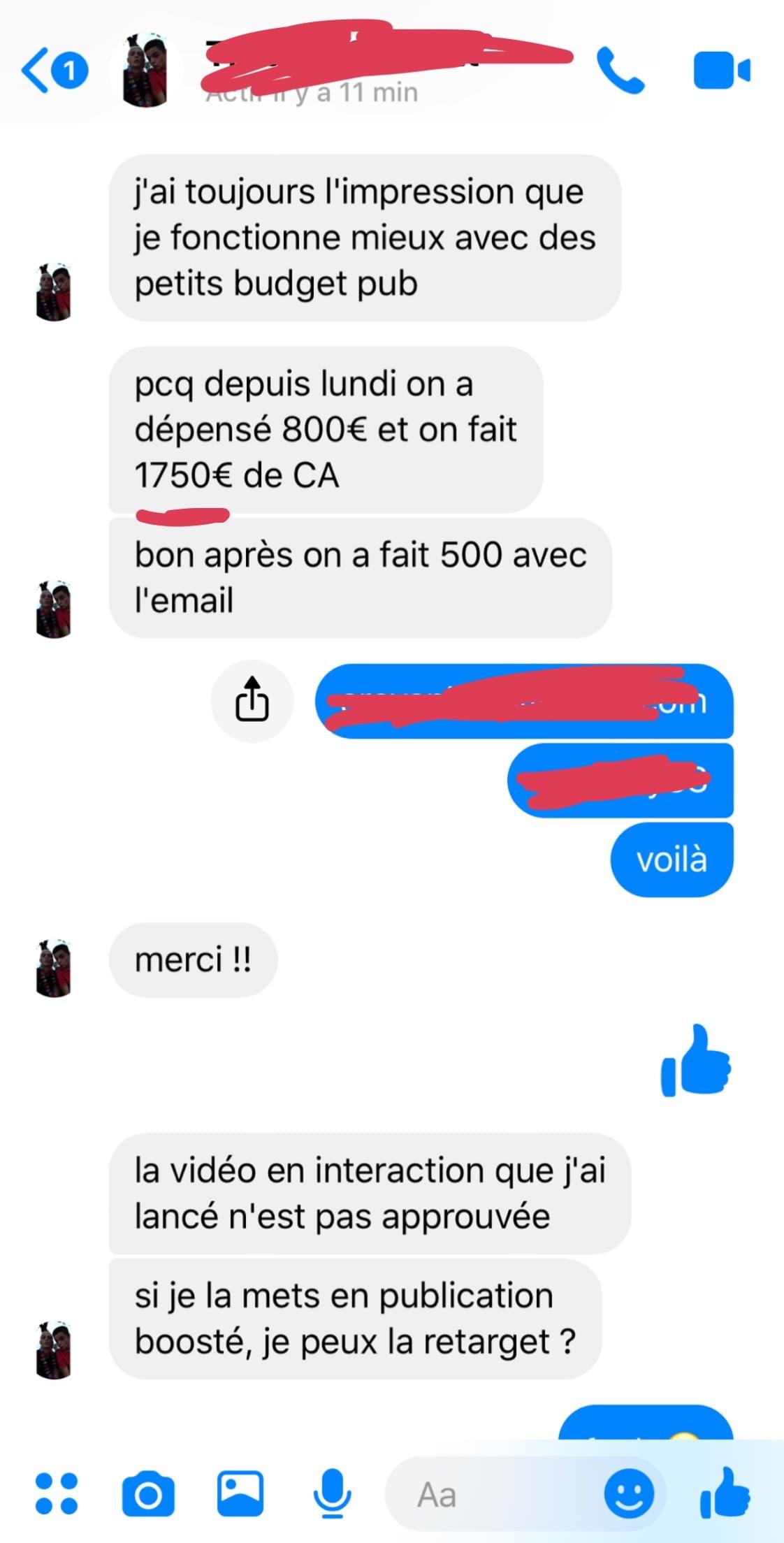The image size is (784, 1543).
Task: Start a voice call
Action: click(620, 71)
